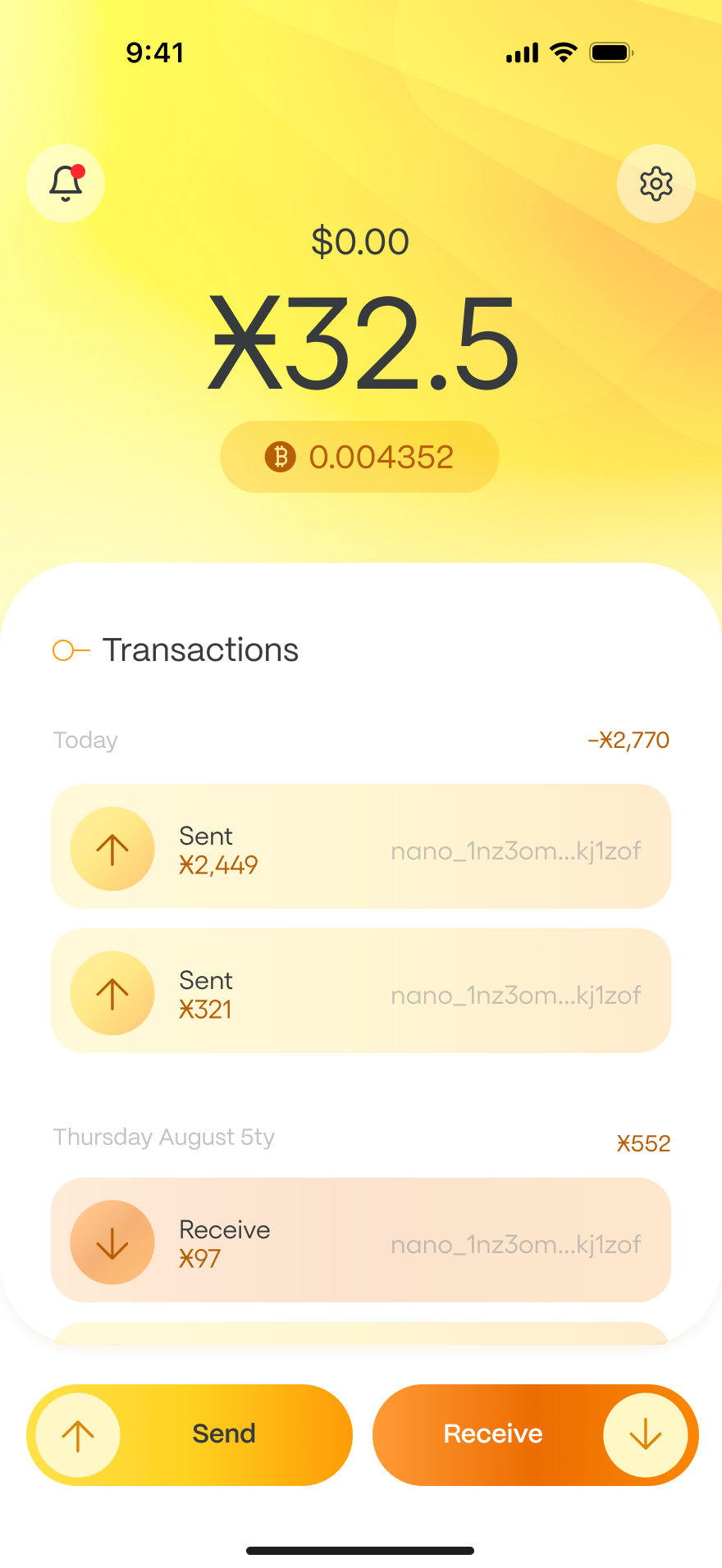
Task: Open the Receive Ӿ97 transaction
Action: pyautogui.click(x=361, y=1240)
